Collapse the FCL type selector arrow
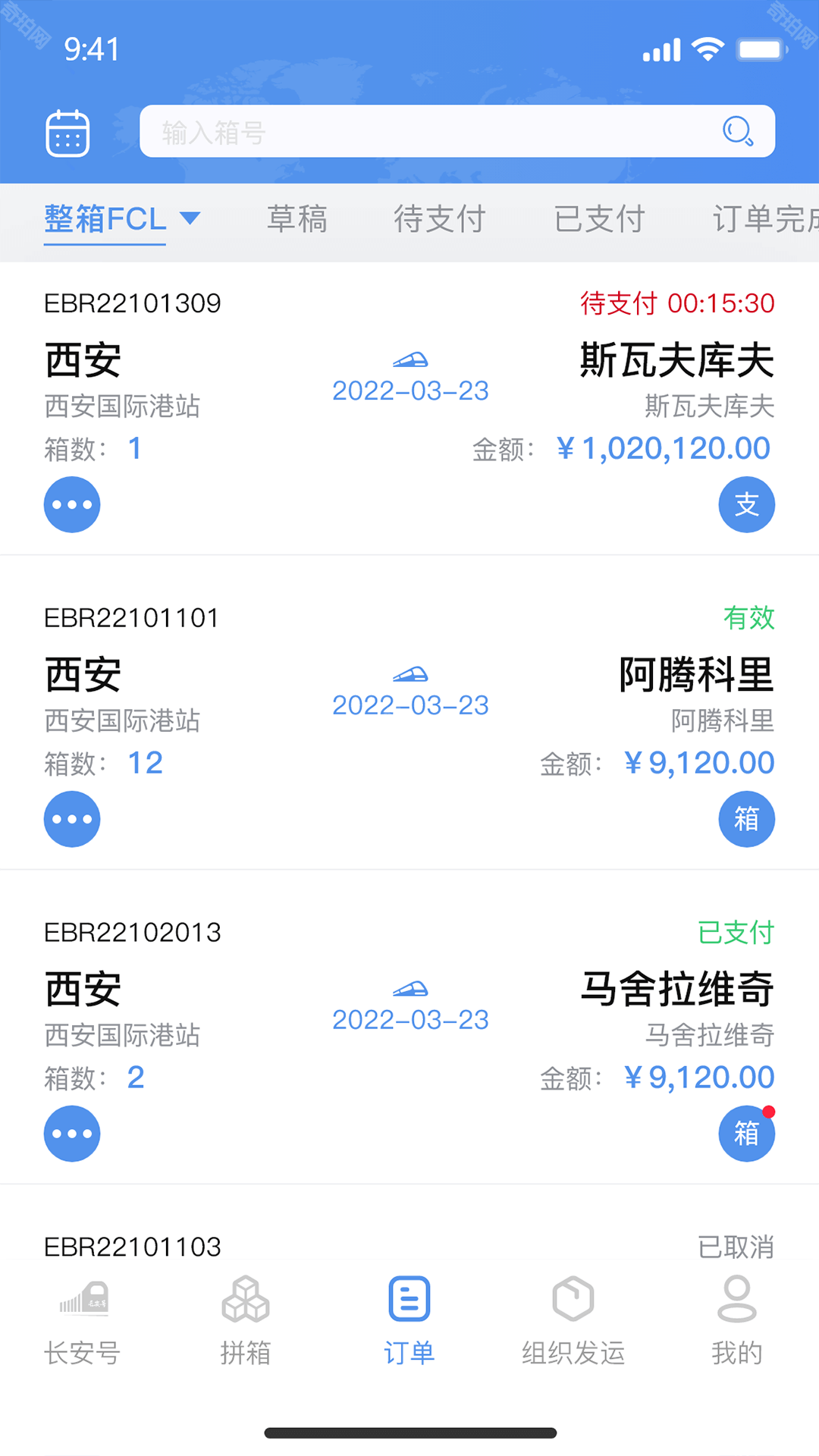 (190, 219)
